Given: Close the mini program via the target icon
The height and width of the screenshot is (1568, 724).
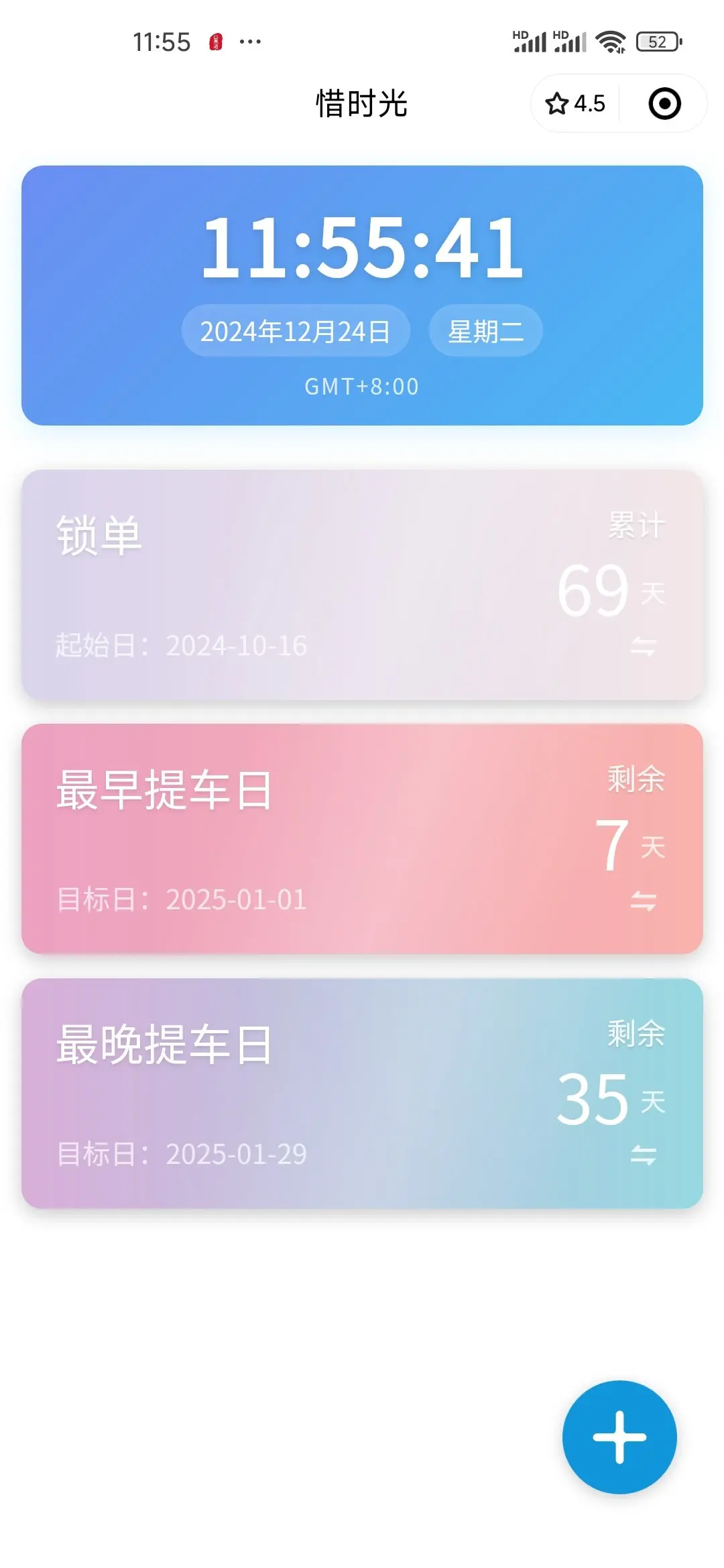Looking at the screenshot, I should 664,104.
